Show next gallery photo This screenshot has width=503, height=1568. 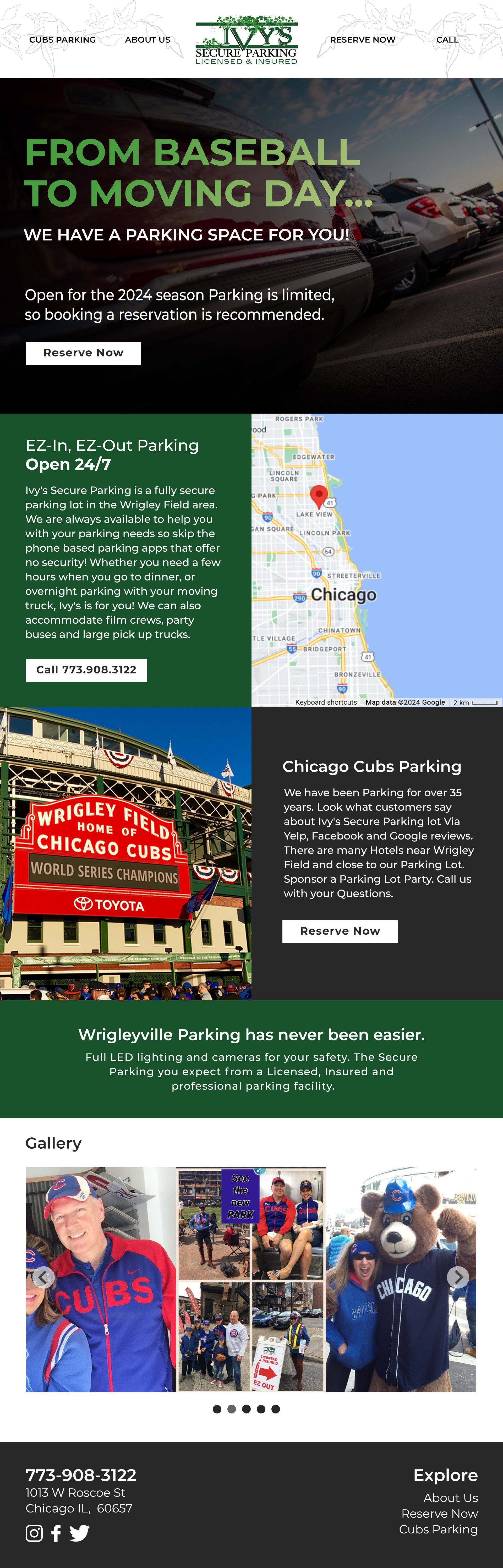pos(457,1277)
